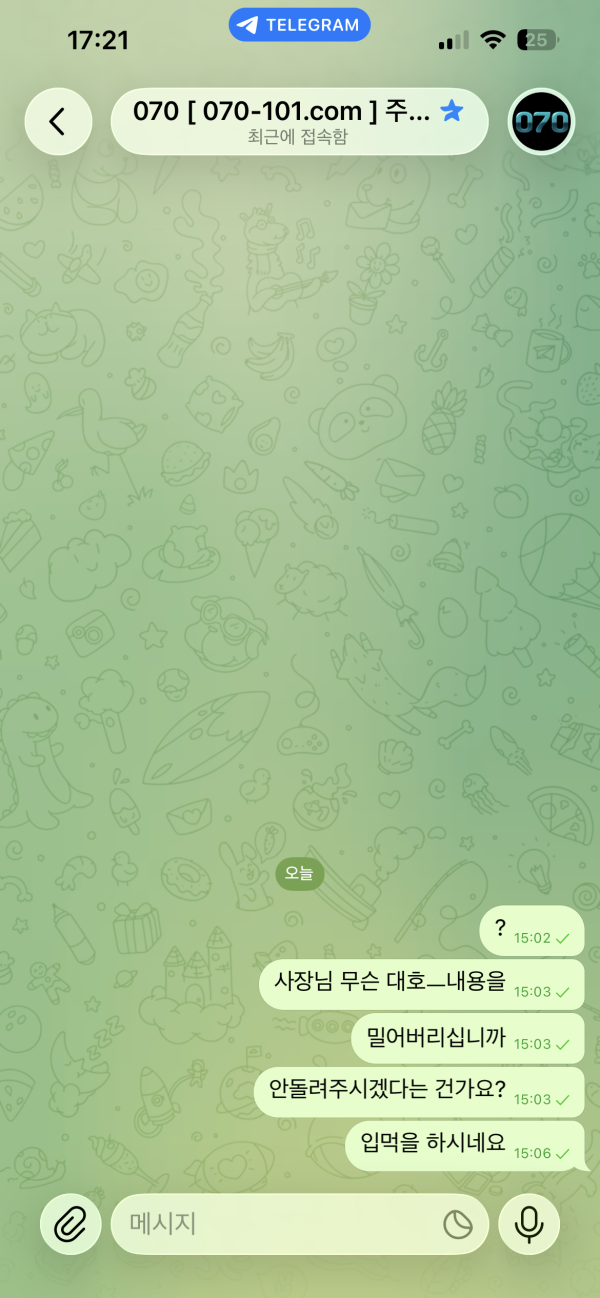Image resolution: width=600 pixels, height=1298 pixels.
Task: Go back to the chat list
Action: point(58,122)
